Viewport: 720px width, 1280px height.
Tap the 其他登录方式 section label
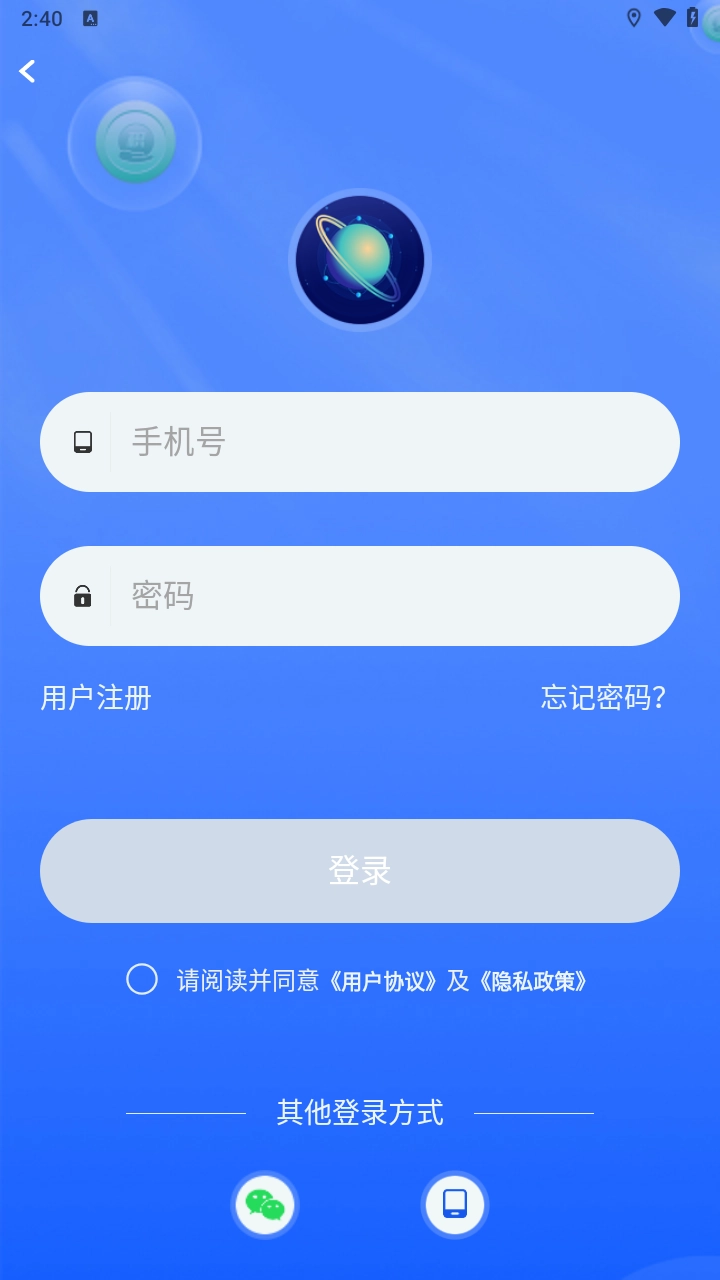coord(360,1112)
